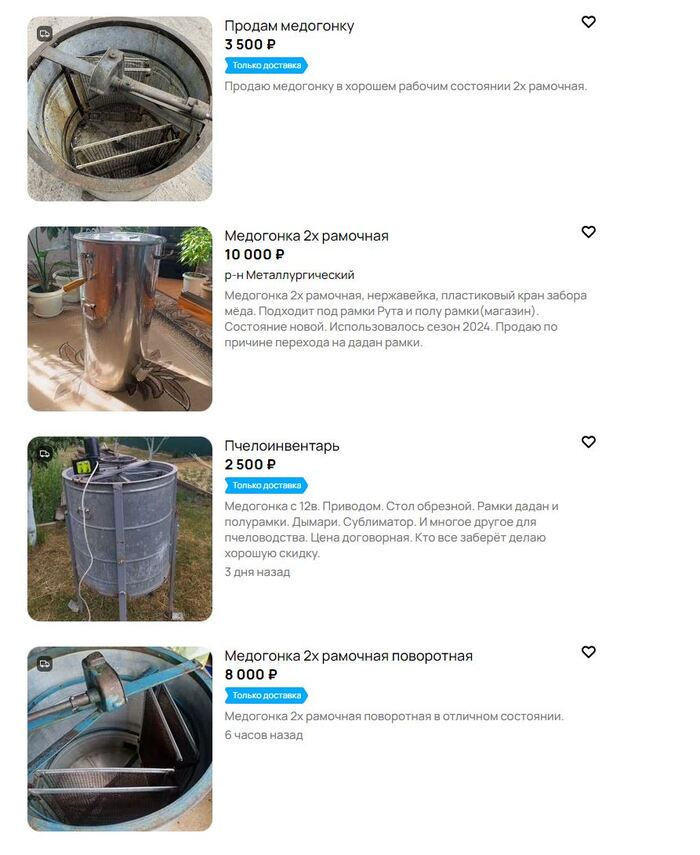
Task: Open the photo of «Продам медогонку»
Action: 120,109
